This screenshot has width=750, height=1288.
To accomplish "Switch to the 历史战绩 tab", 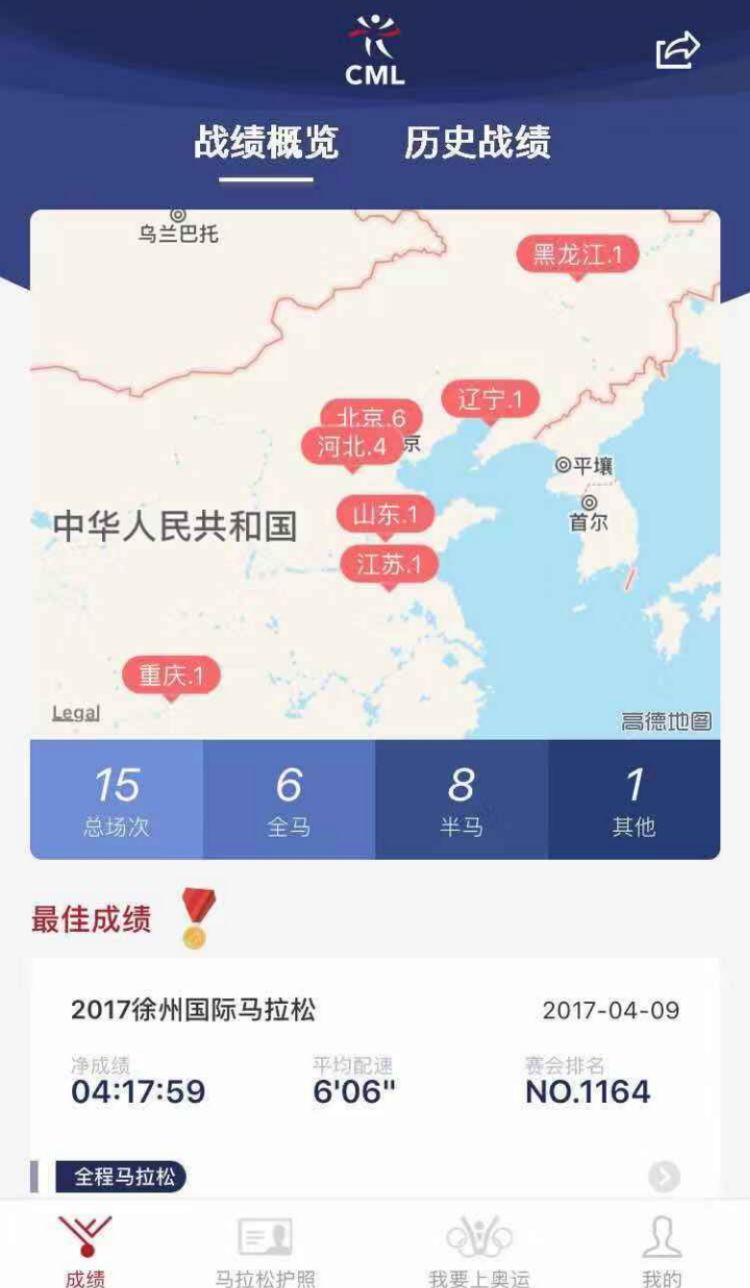I will 477,143.
